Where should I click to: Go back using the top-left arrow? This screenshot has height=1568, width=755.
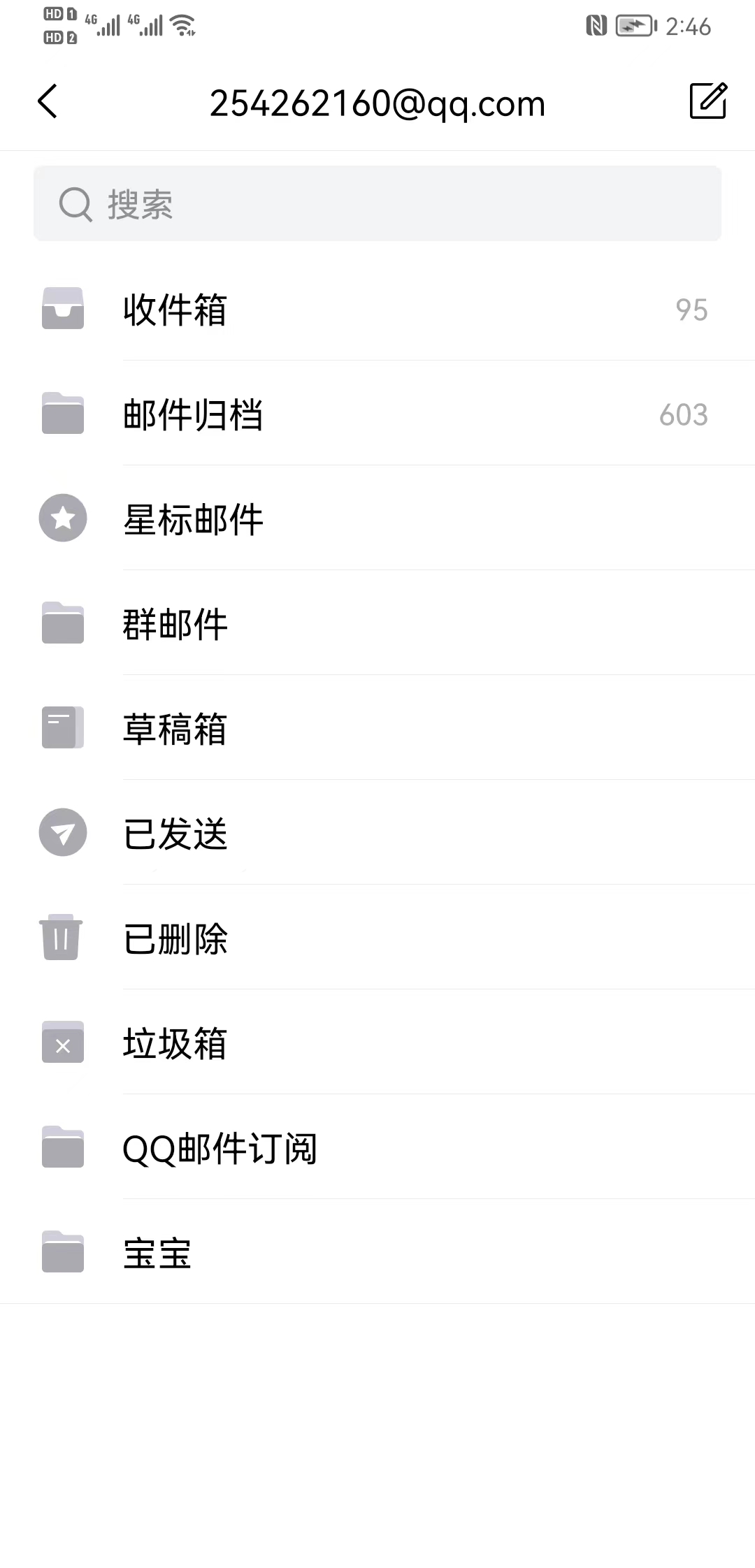point(48,102)
